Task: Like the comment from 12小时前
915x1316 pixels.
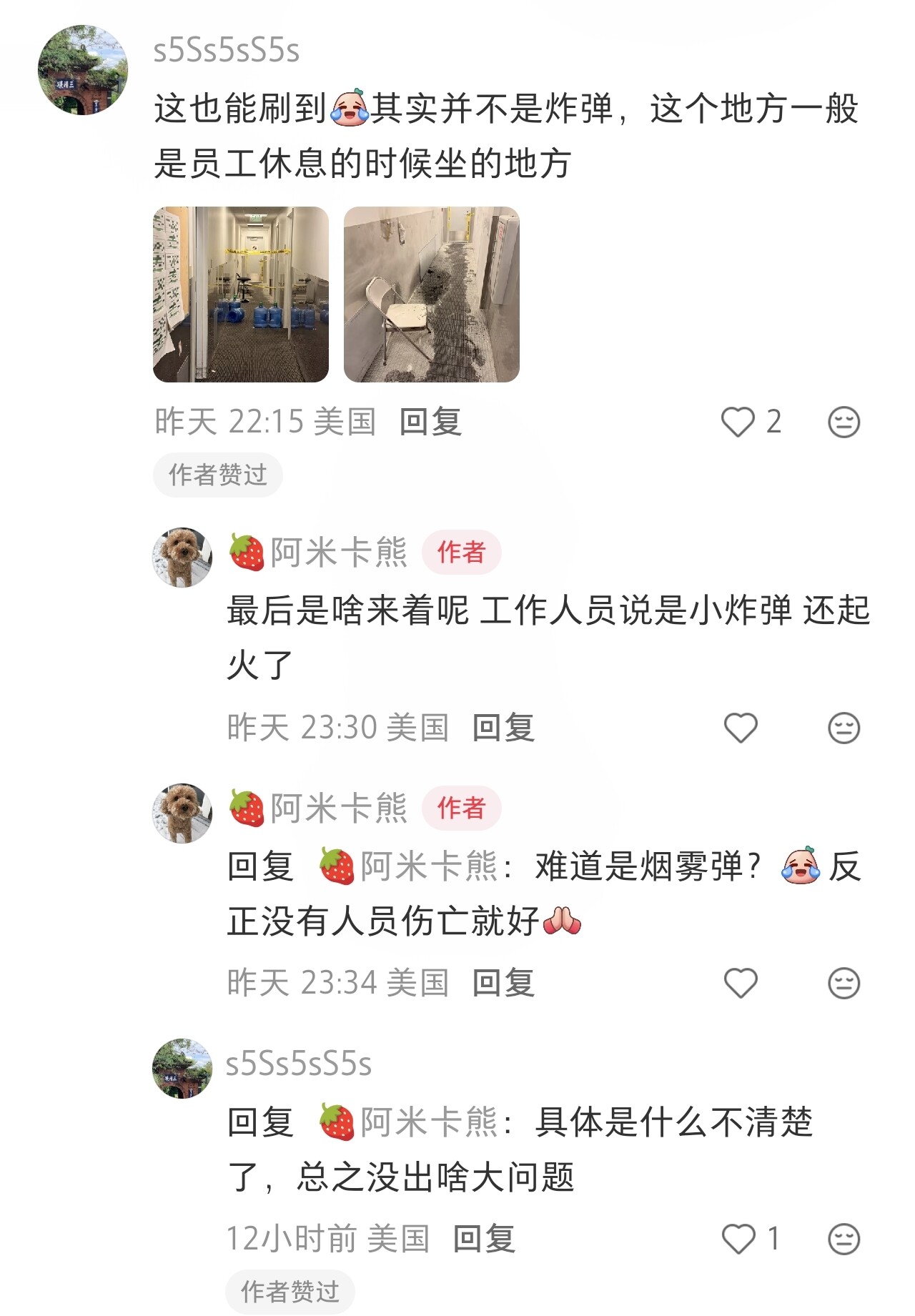Action: 738,1239
